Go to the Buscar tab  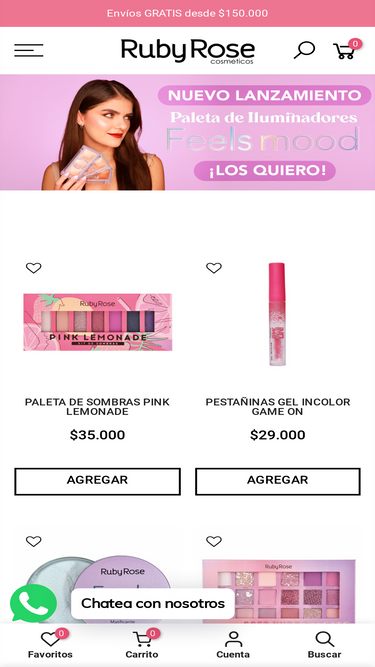point(324,644)
